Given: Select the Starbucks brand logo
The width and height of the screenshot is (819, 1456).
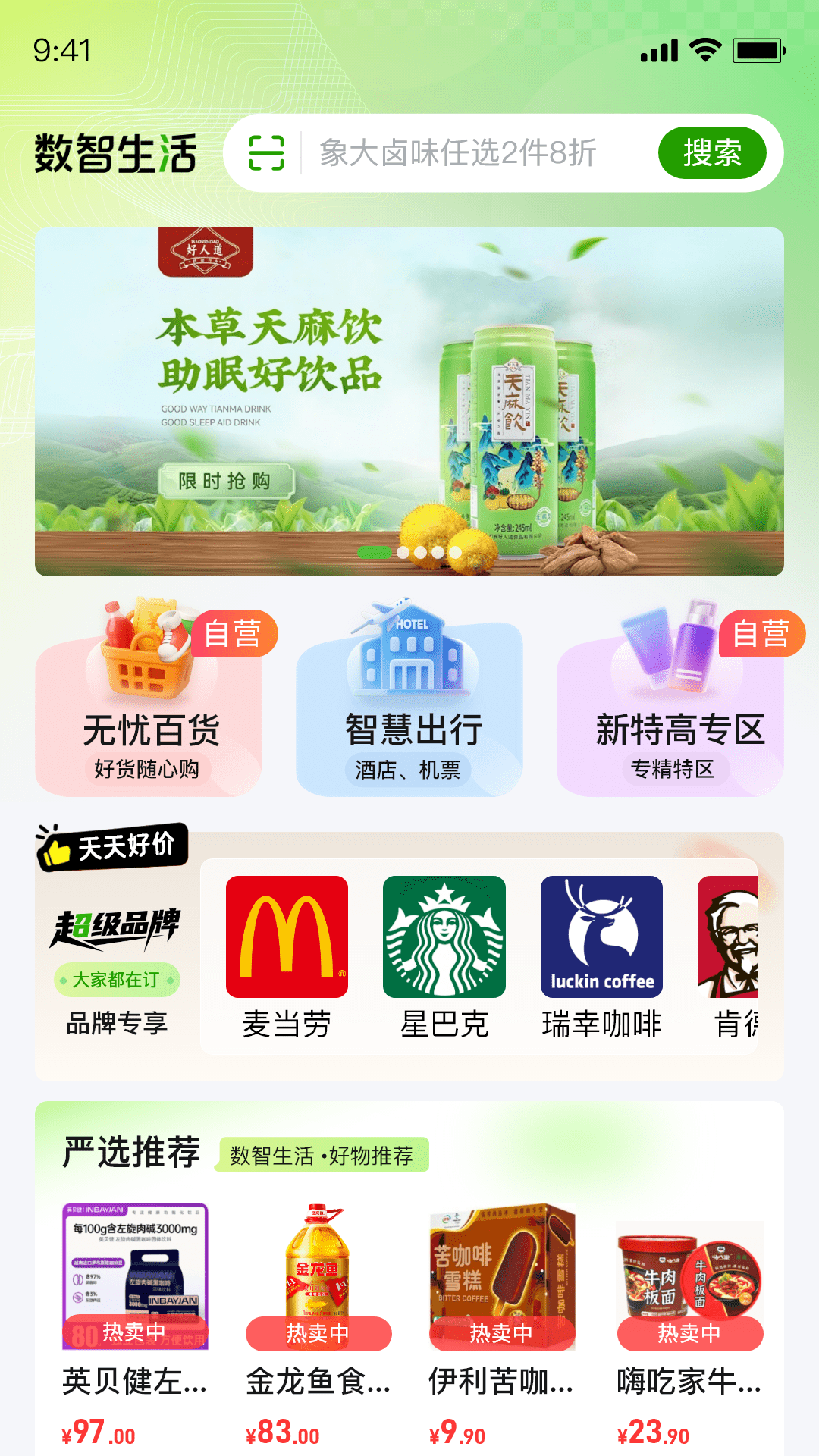Looking at the screenshot, I should [444, 938].
